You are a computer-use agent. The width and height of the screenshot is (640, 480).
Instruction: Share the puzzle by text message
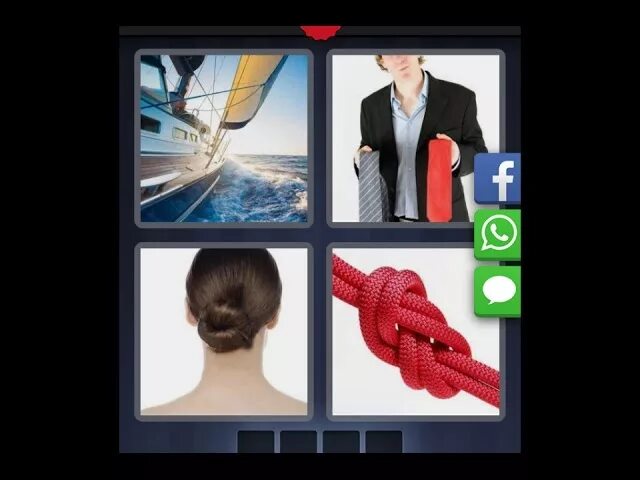(x=498, y=290)
